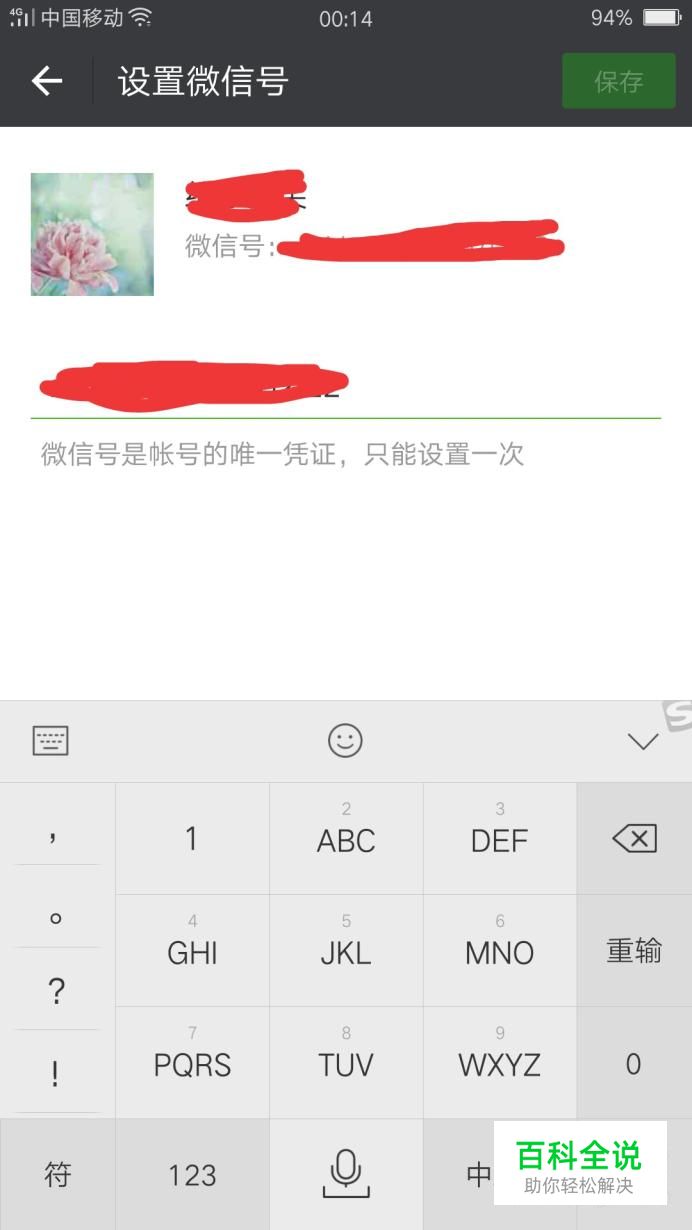The width and height of the screenshot is (692, 1230).
Task: Start voice input with the microphone key
Action: click(x=346, y=1175)
